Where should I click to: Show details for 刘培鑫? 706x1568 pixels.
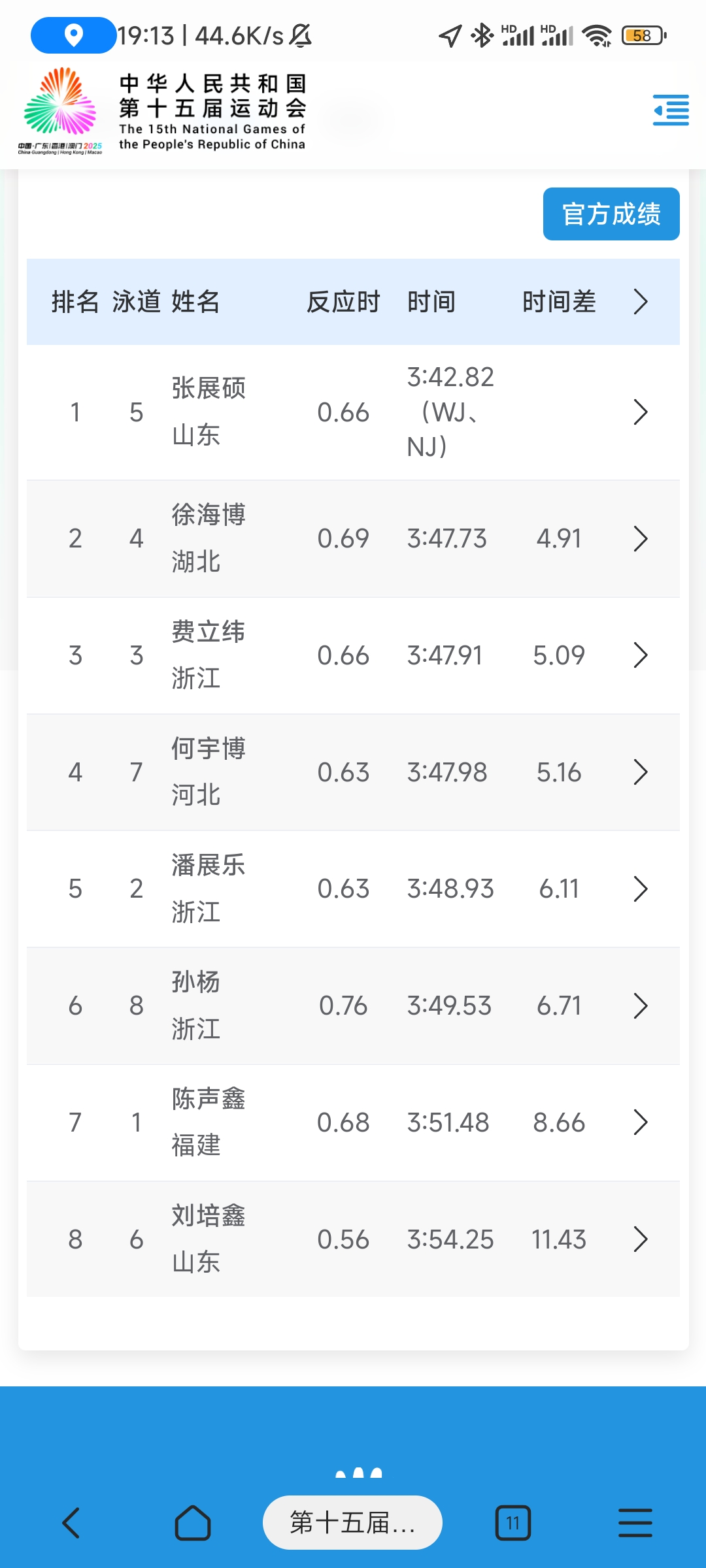[641, 1239]
